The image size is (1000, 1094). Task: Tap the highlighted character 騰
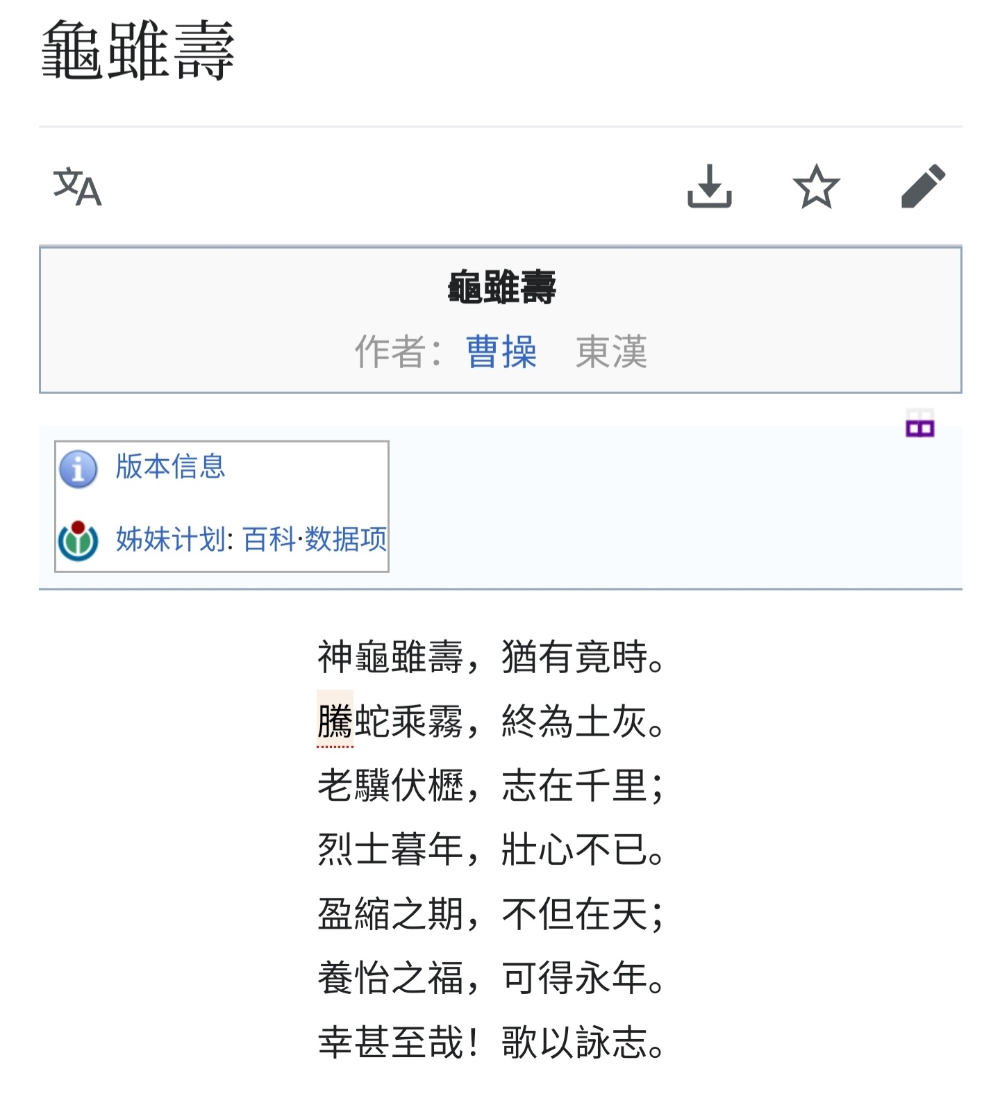335,720
